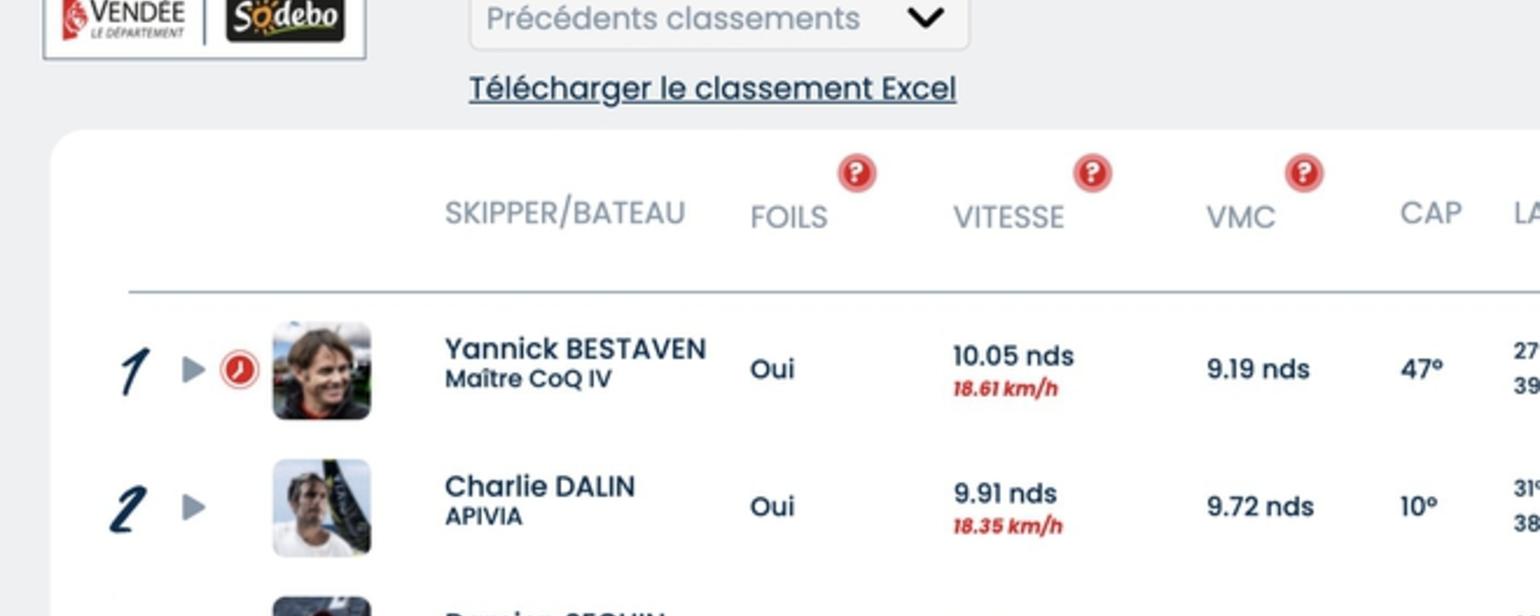Show help for the VMC column

tap(1303, 173)
